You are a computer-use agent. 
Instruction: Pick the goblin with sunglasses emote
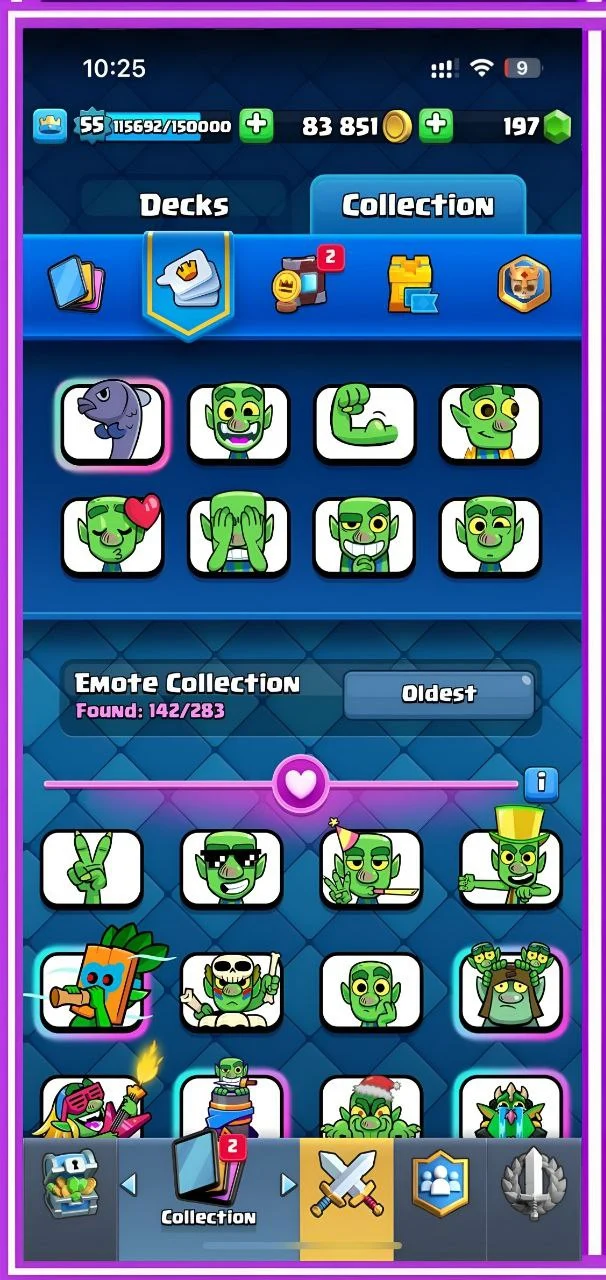point(231,868)
